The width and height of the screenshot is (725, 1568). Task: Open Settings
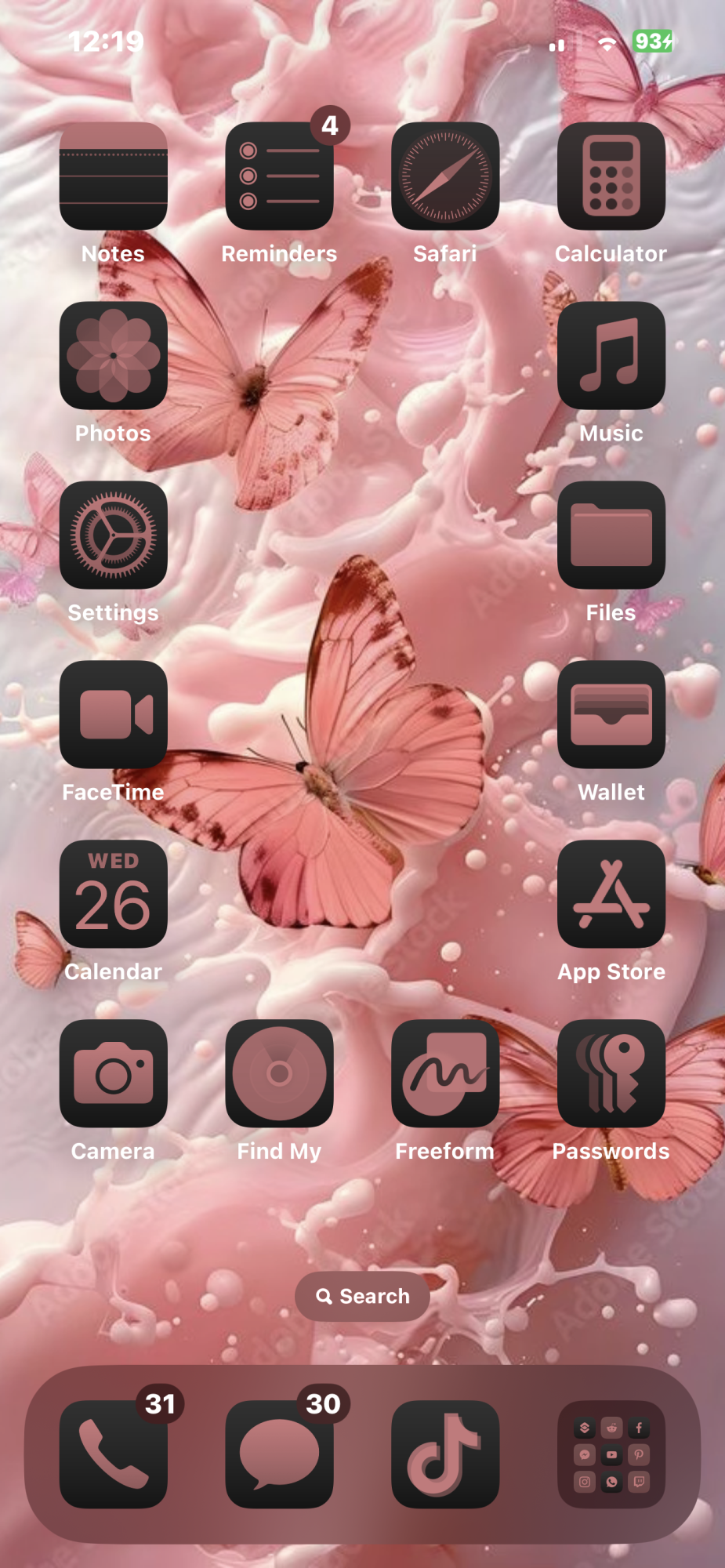(x=113, y=535)
